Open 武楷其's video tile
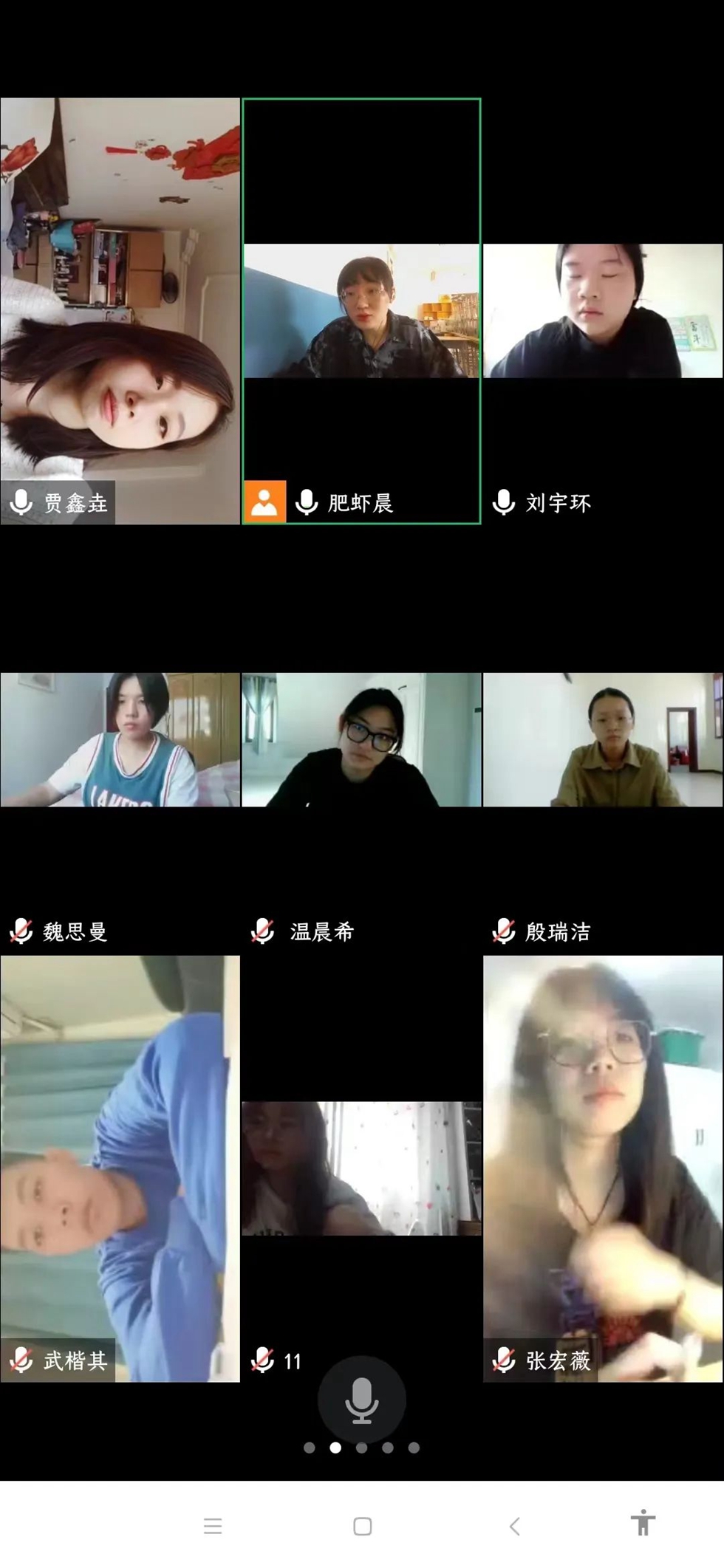The width and height of the screenshot is (724, 1568). coord(120,1167)
